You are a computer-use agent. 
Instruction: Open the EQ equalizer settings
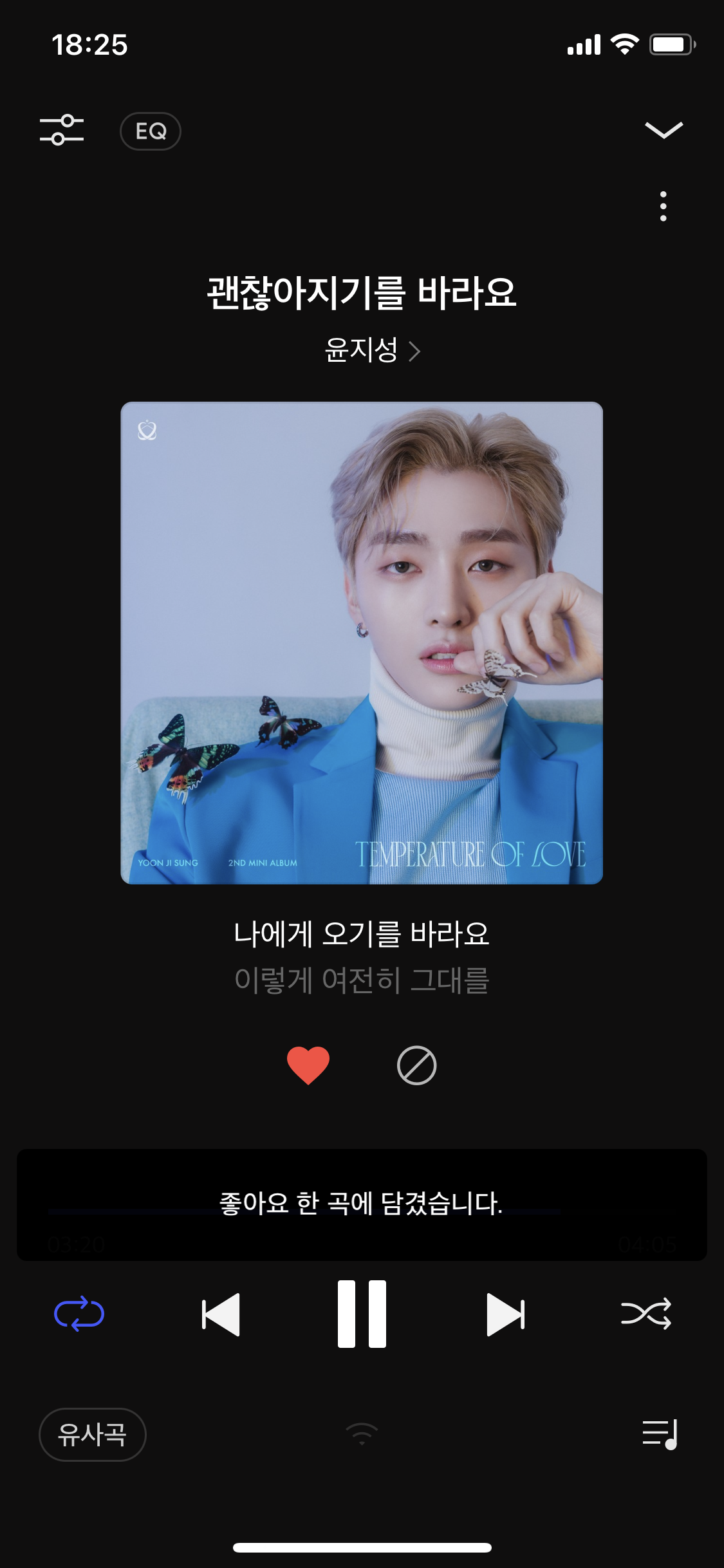point(150,131)
